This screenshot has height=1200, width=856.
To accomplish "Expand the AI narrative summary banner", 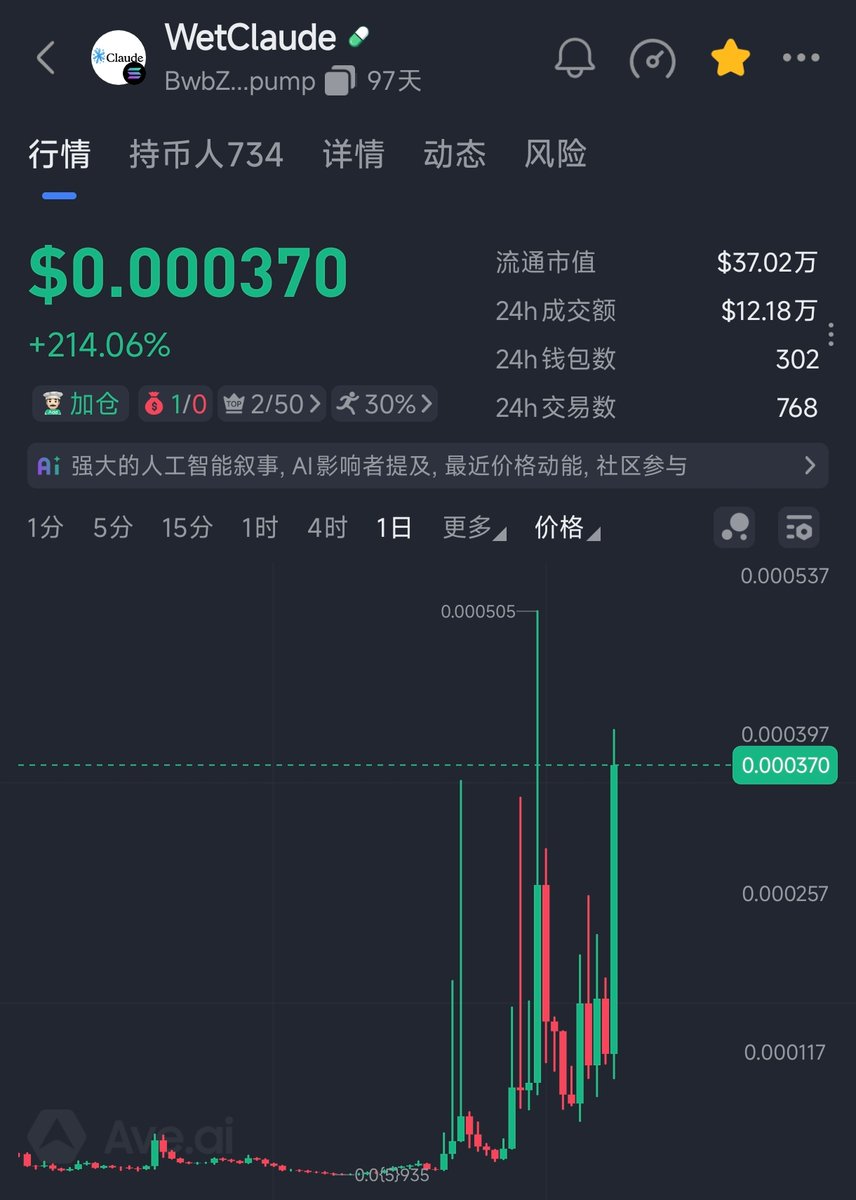I will click(427, 466).
